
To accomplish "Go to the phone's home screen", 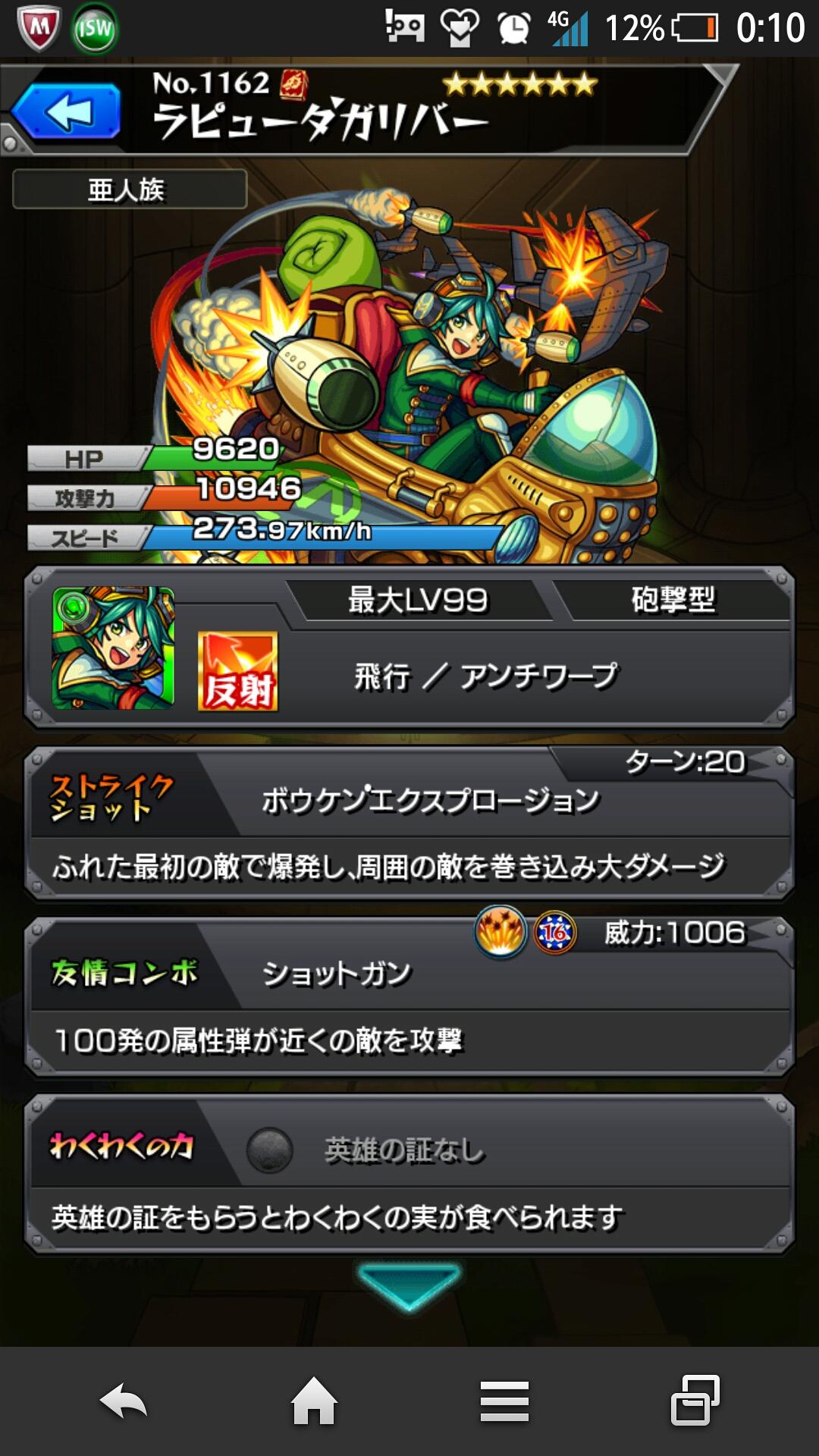I will point(314,1401).
